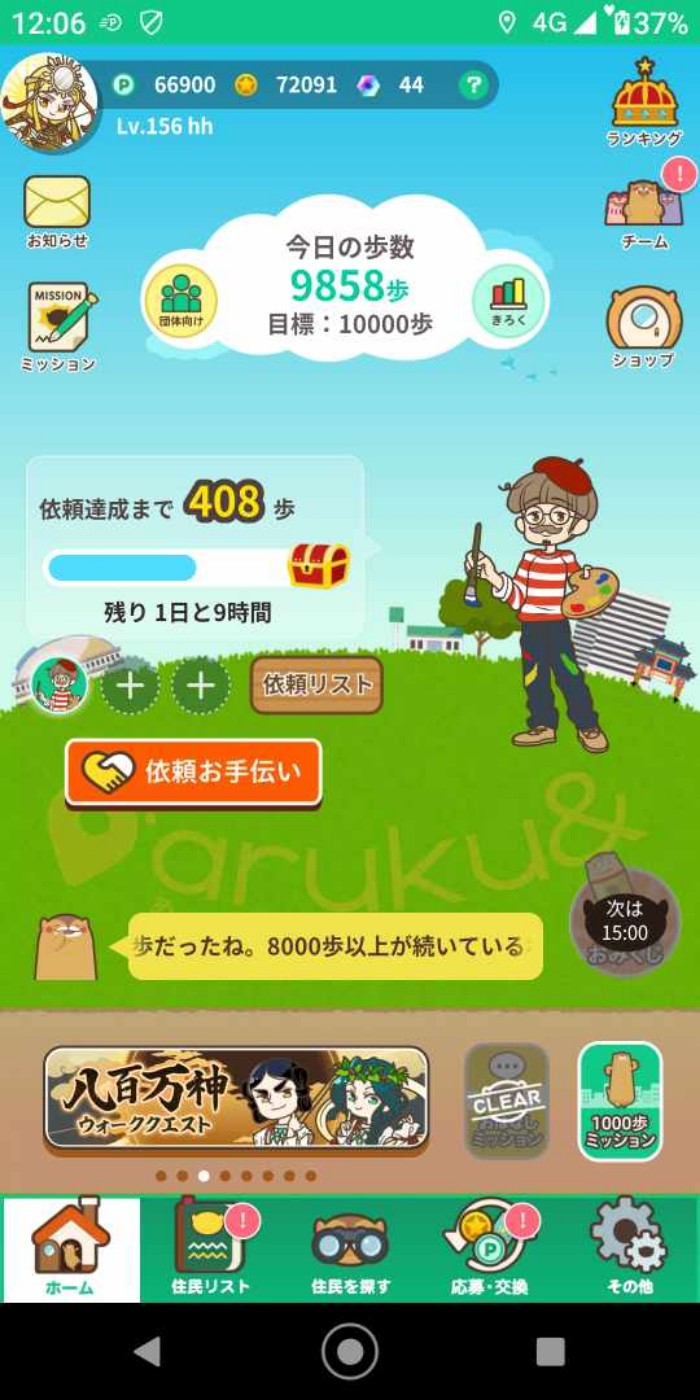This screenshot has width=700, height=1400.
Task: Open お知らせ mail notifications
Action: pos(57,210)
